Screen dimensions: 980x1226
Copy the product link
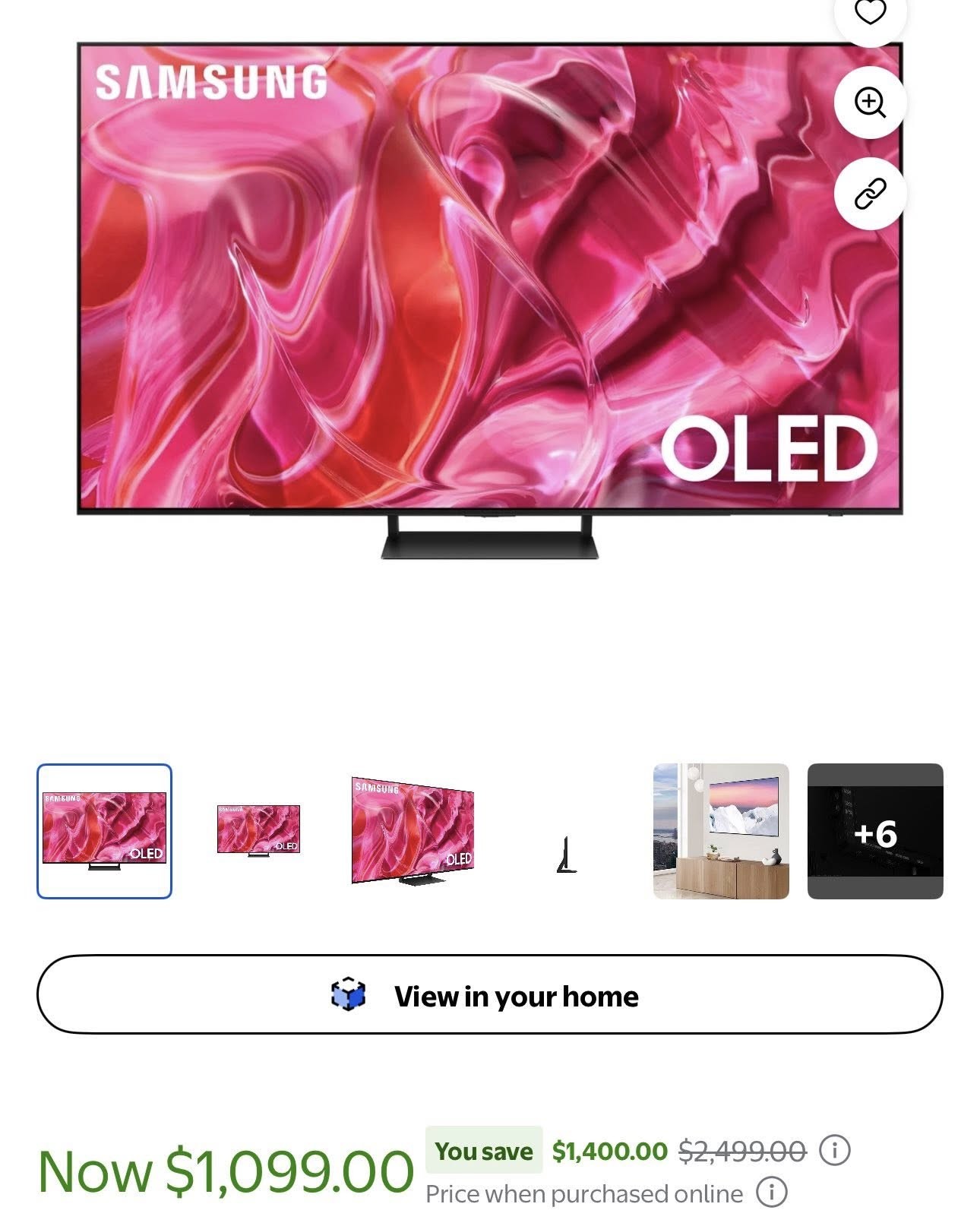[870, 194]
